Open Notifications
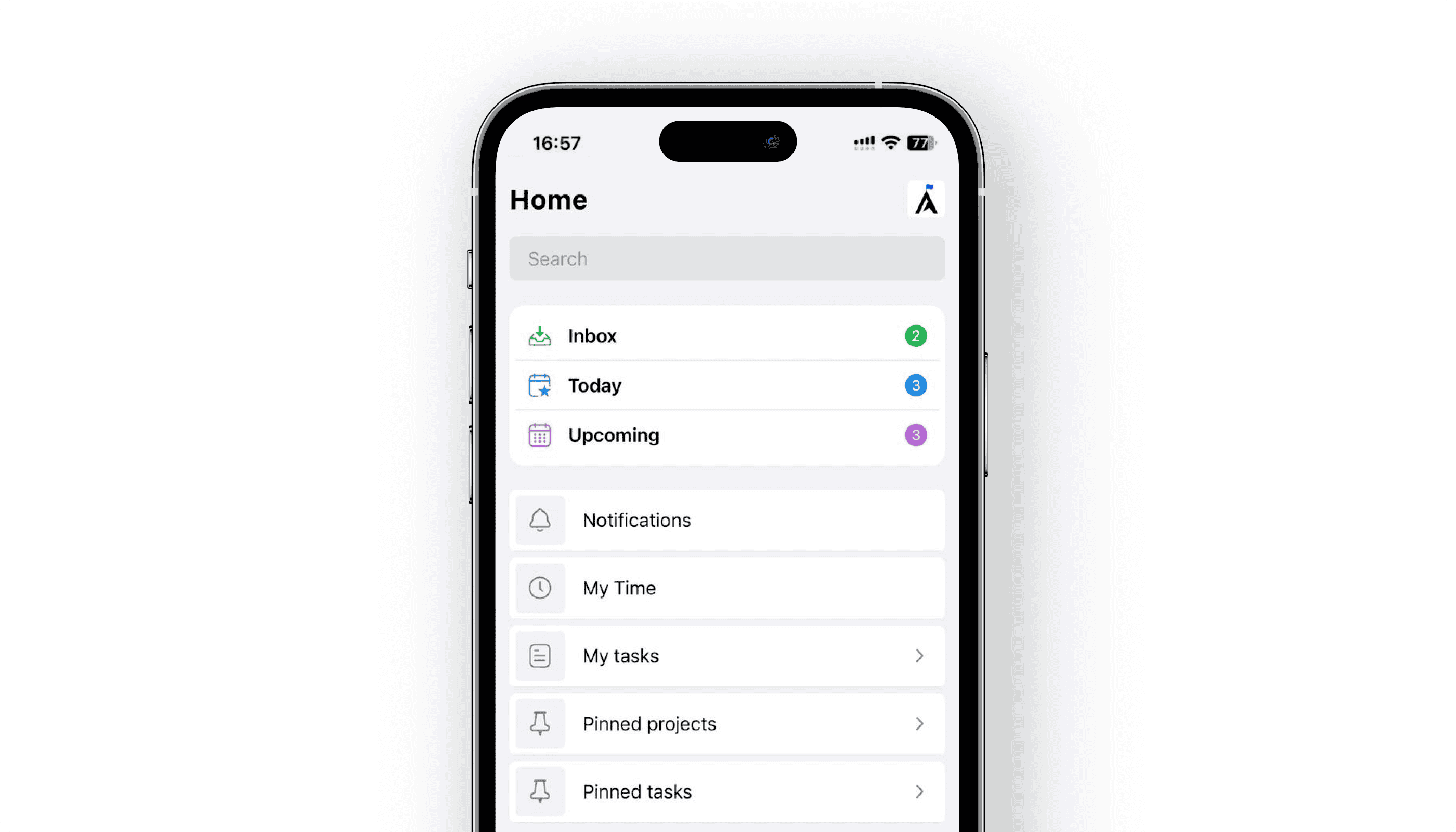 point(726,520)
